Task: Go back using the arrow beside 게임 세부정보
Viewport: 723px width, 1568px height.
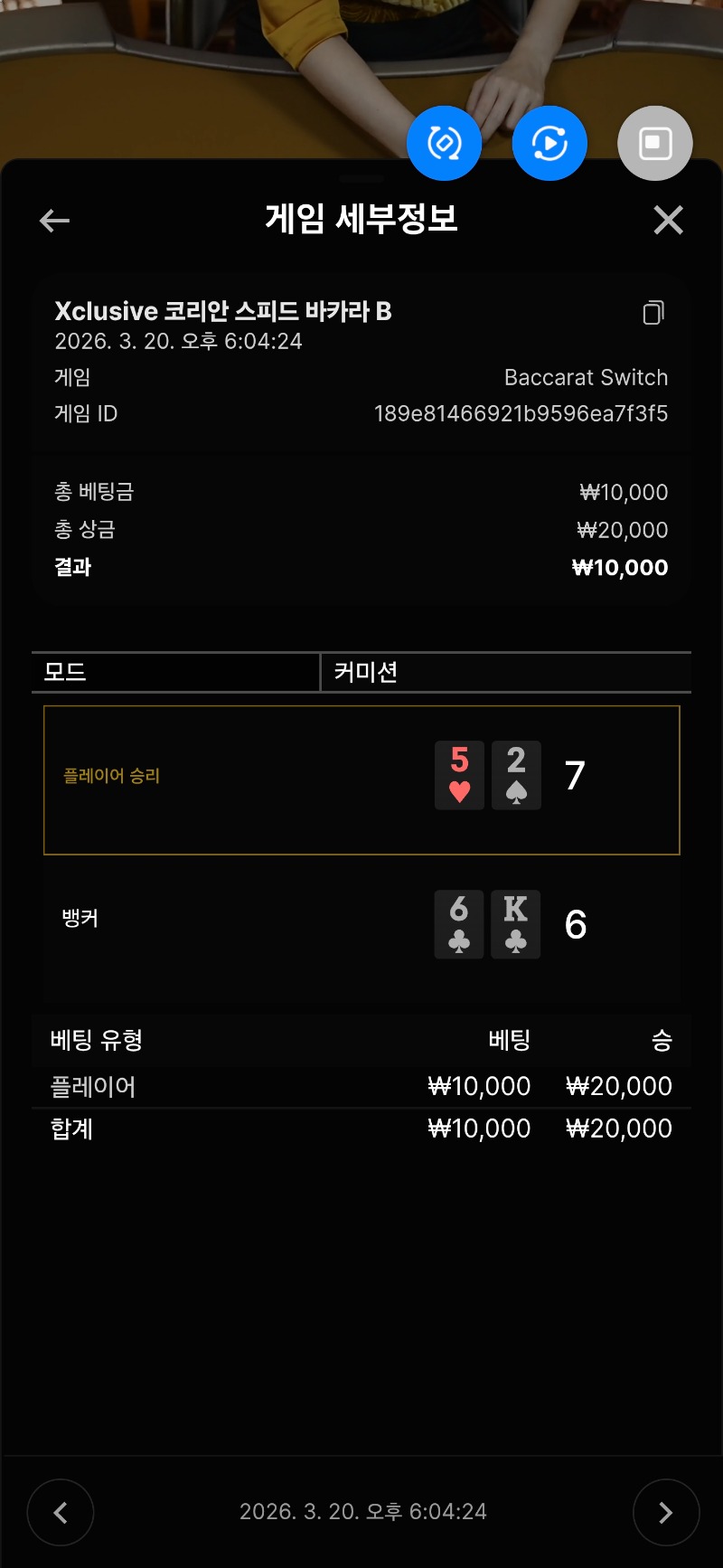Action: click(55, 221)
